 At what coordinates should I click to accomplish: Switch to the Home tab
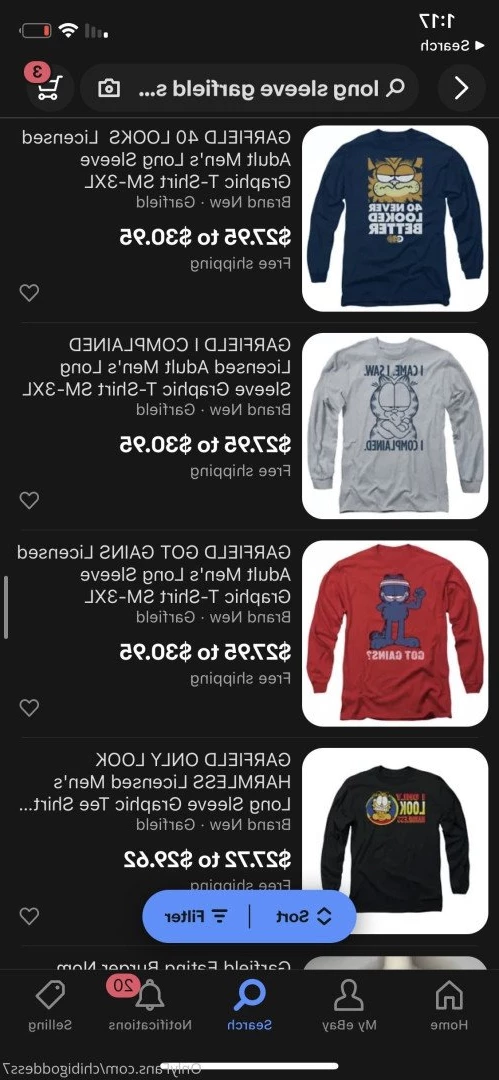point(449,1006)
